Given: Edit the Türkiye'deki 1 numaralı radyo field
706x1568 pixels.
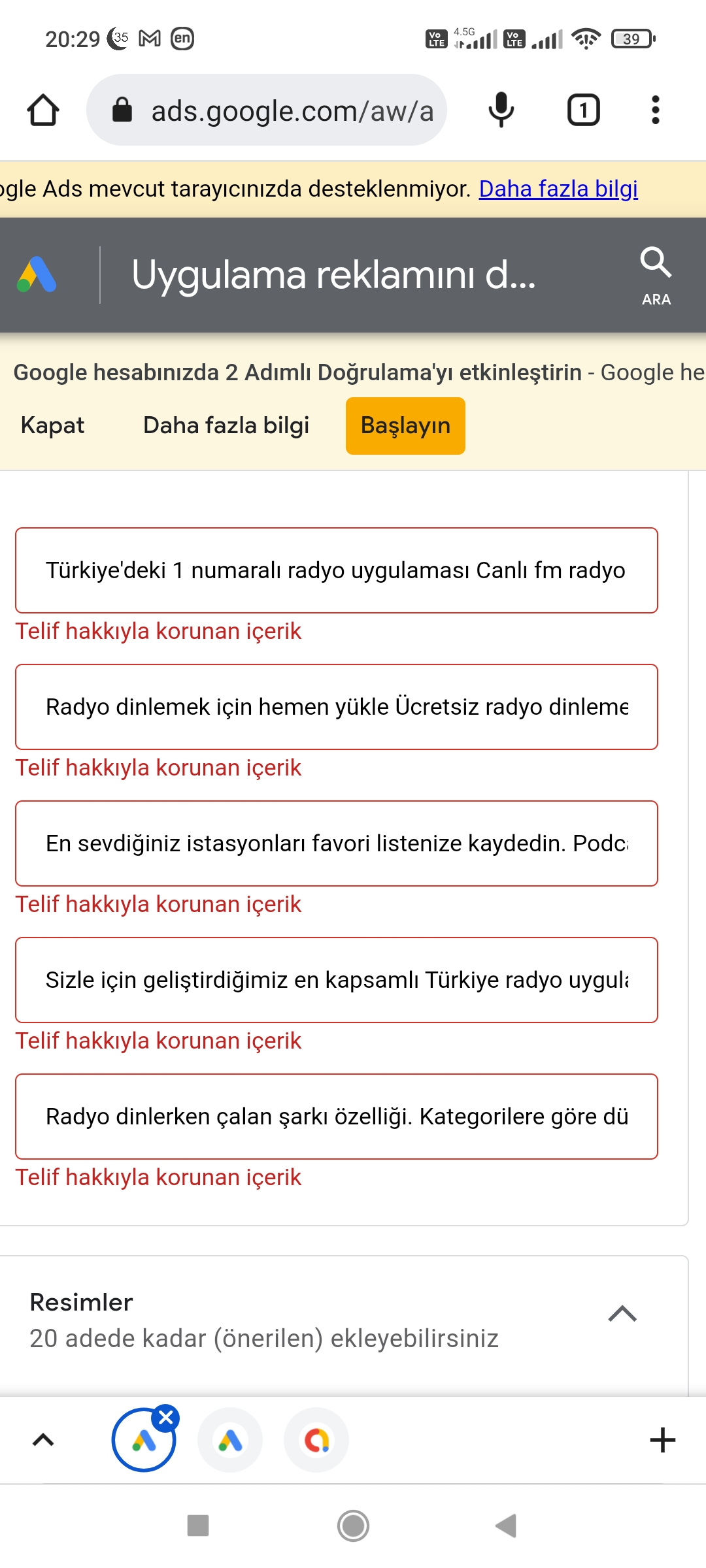Looking at the screenshot, I should pos(337,570).
